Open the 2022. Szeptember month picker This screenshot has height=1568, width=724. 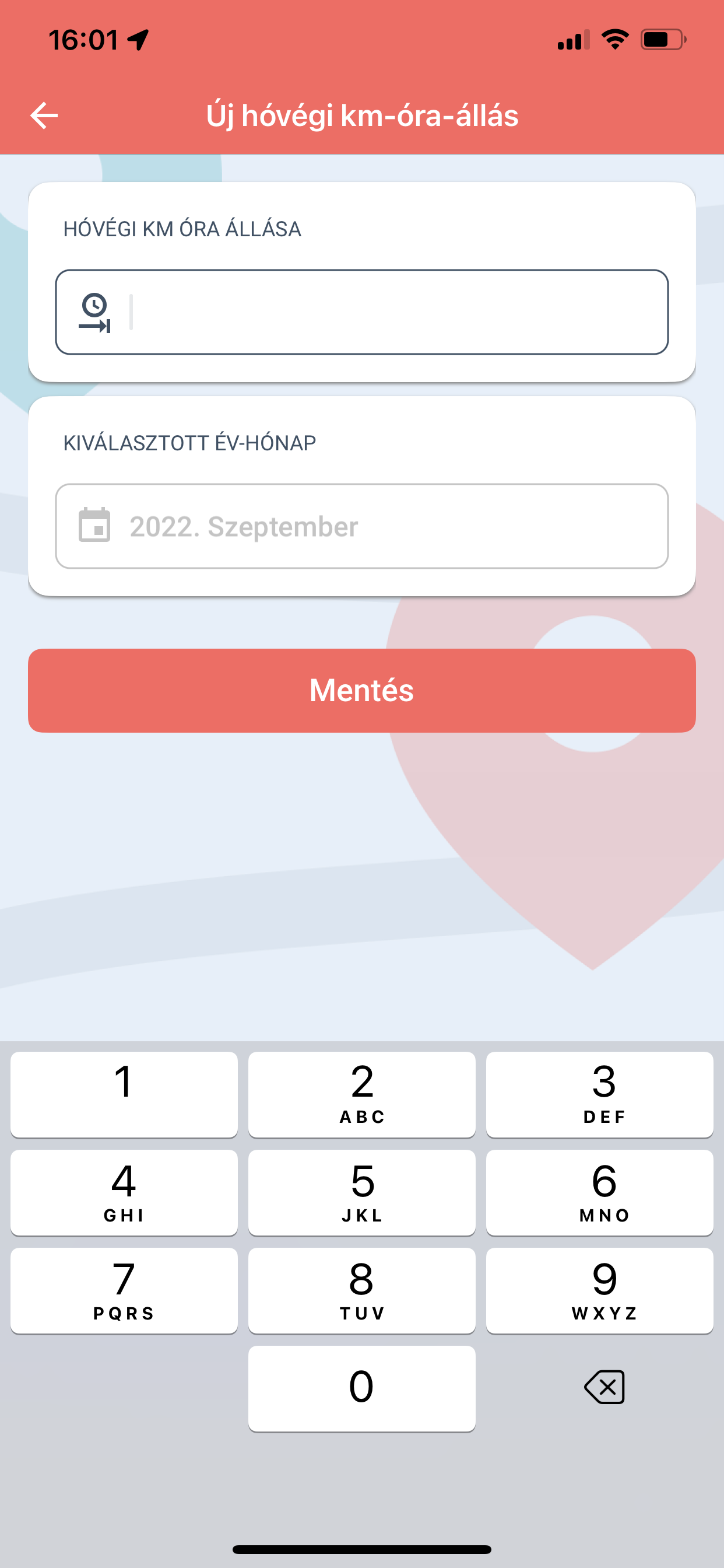(361, 527)
